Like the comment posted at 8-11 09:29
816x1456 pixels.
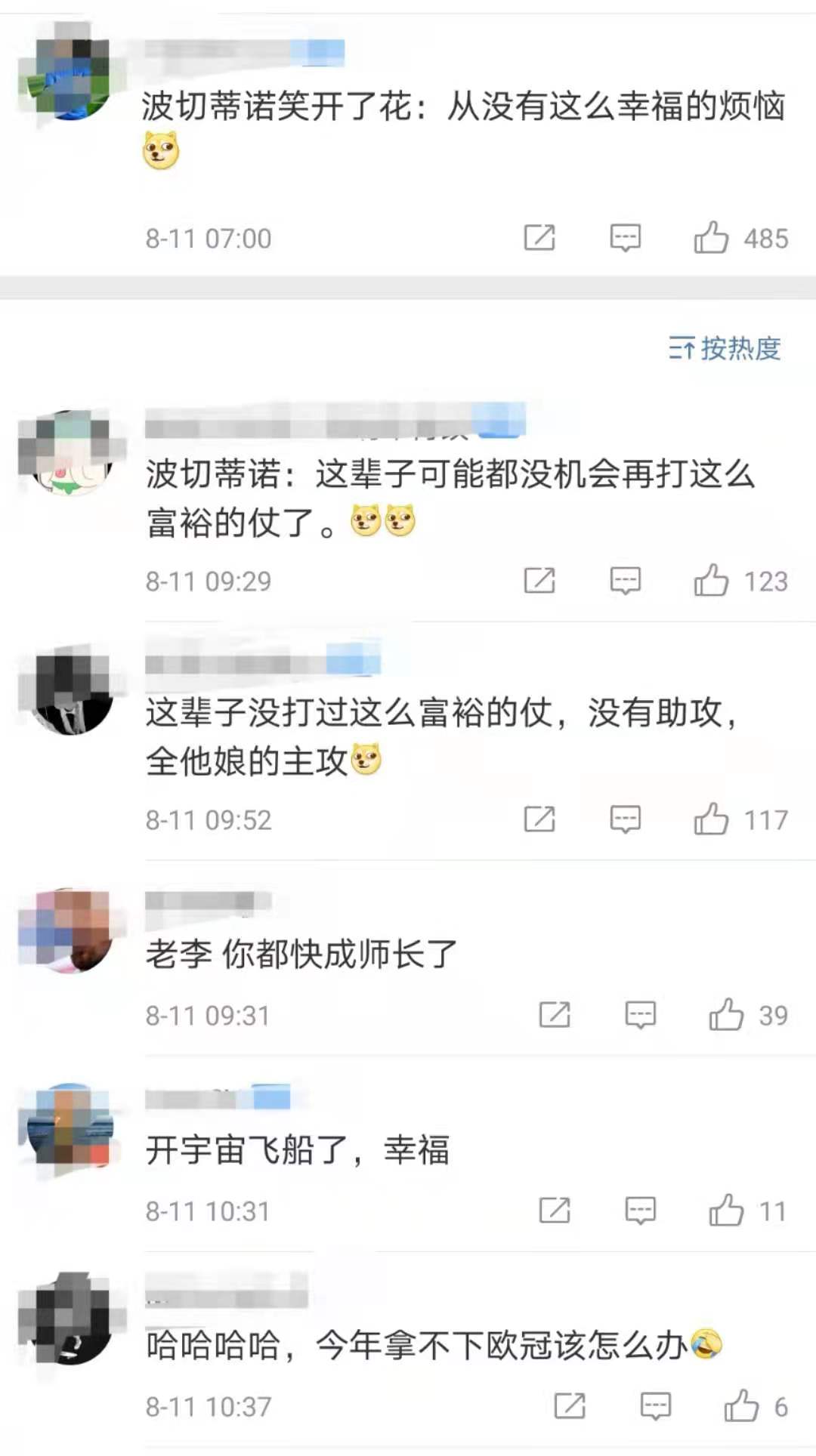coord(711,581)
